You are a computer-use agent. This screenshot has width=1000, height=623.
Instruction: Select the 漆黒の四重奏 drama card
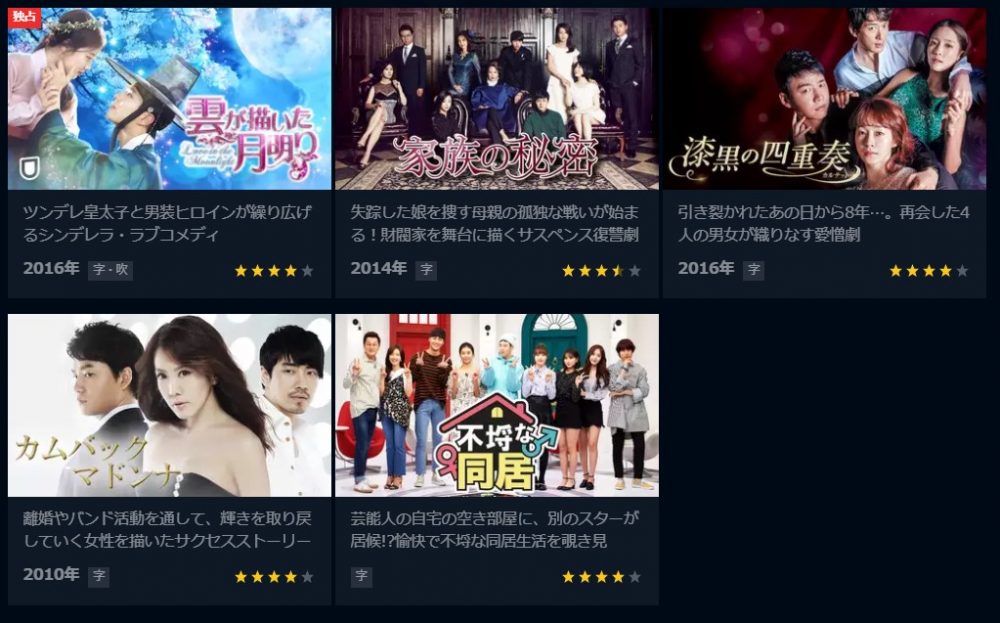click(x=824, y=100)
